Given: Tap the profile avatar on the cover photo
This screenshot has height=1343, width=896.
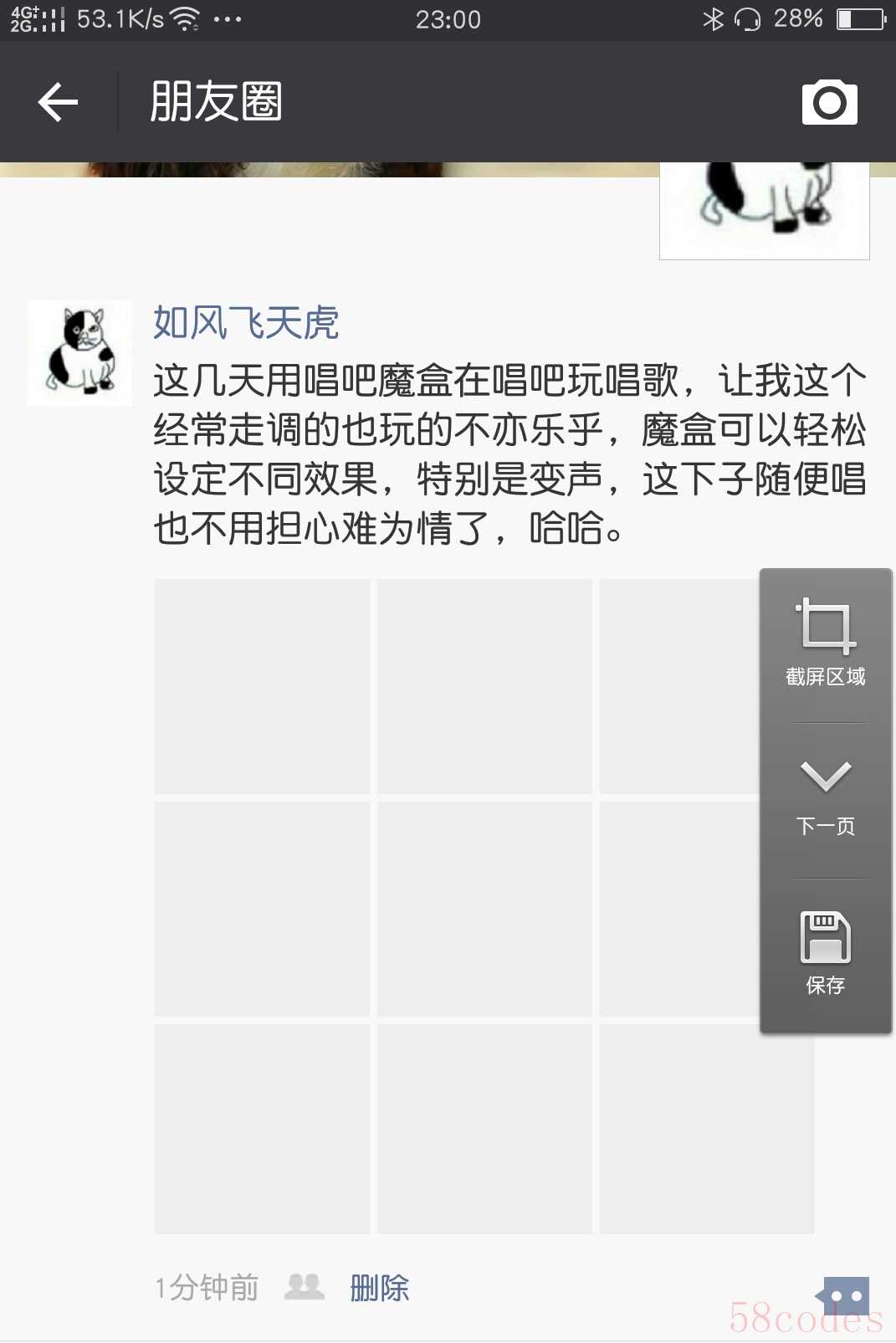Looking at the screenshot, I should coord(764,209).
